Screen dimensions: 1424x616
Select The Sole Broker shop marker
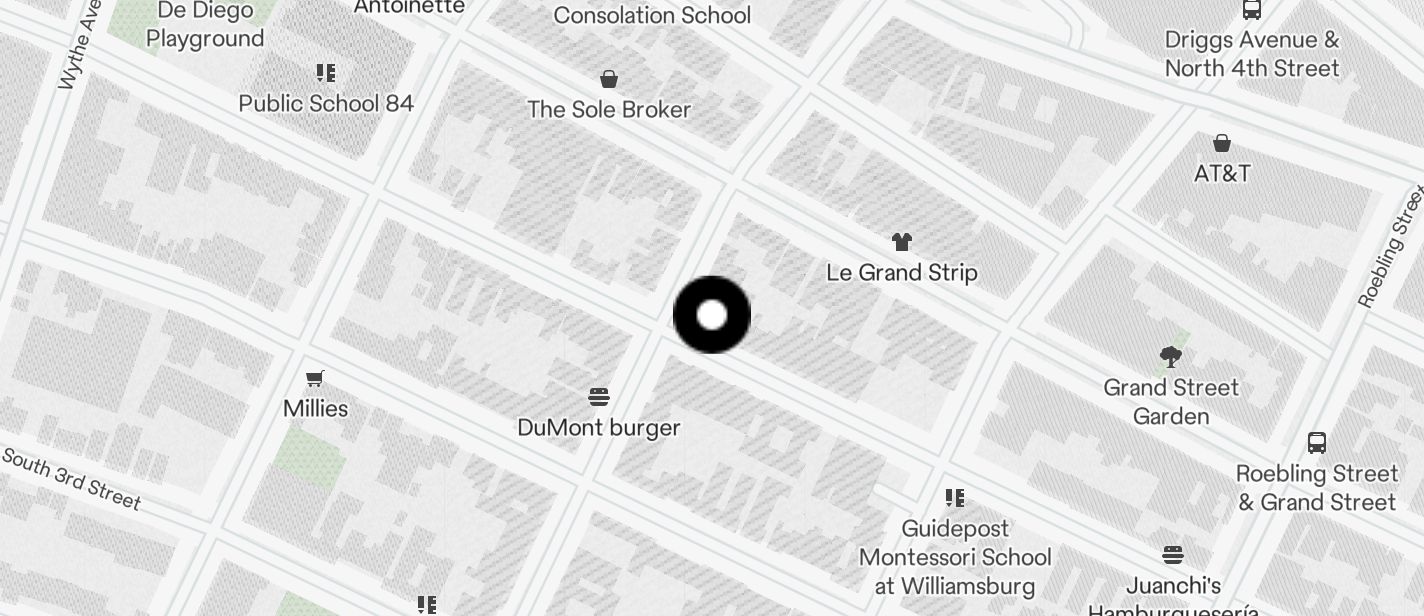tap(608, 79)
